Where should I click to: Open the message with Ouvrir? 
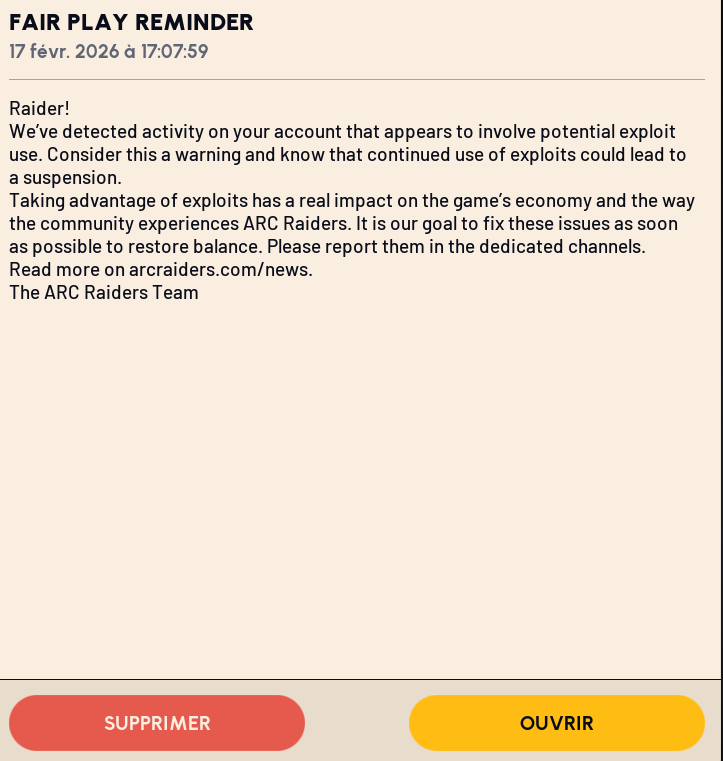[556, 723]
